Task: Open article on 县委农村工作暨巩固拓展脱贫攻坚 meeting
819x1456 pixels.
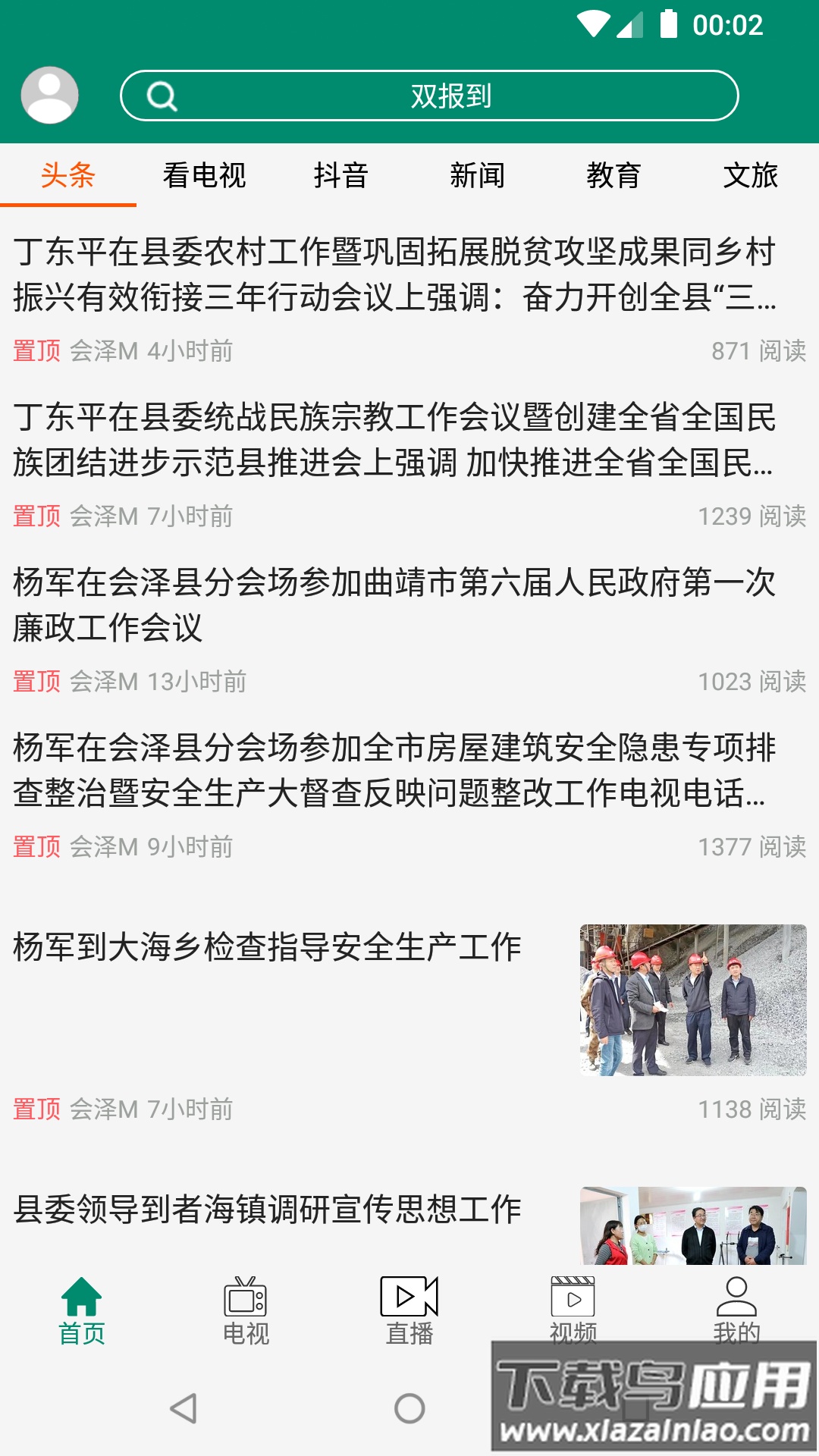Action: (x=394, y=274)
